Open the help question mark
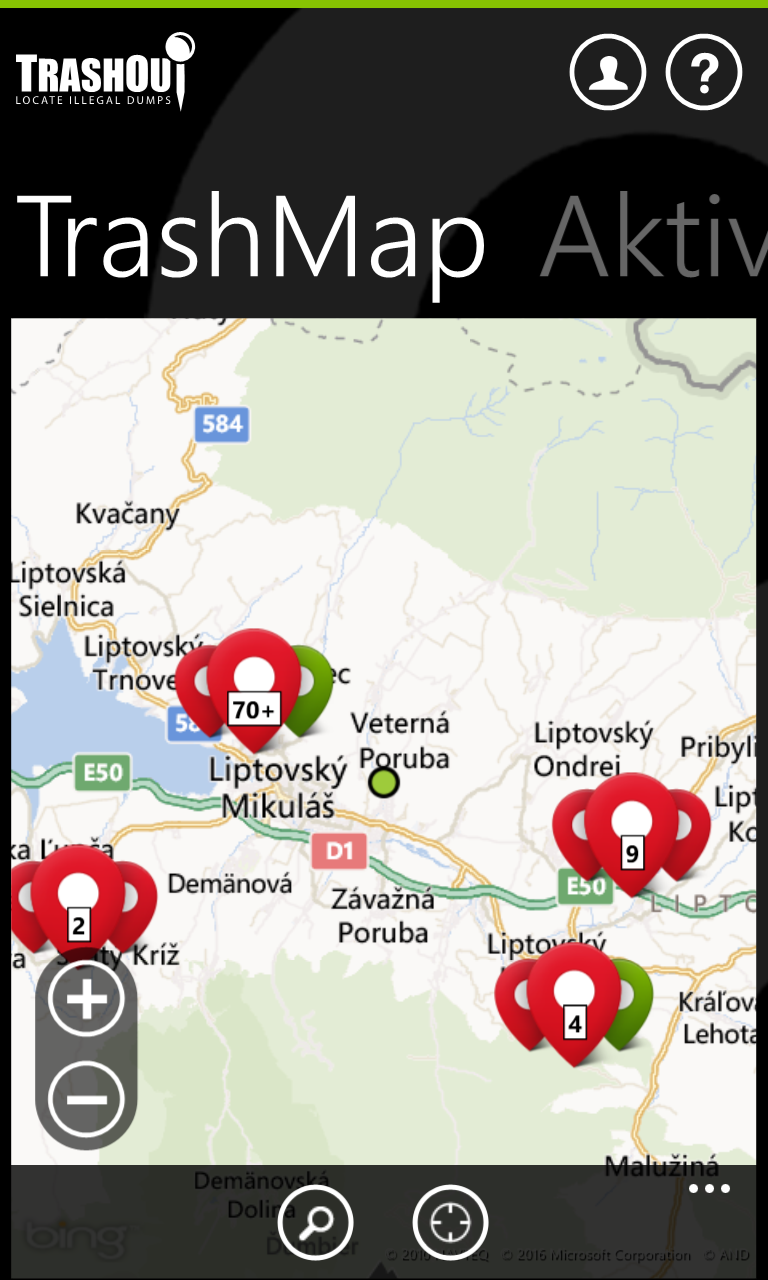768x1280 pixels. [704, 72]
